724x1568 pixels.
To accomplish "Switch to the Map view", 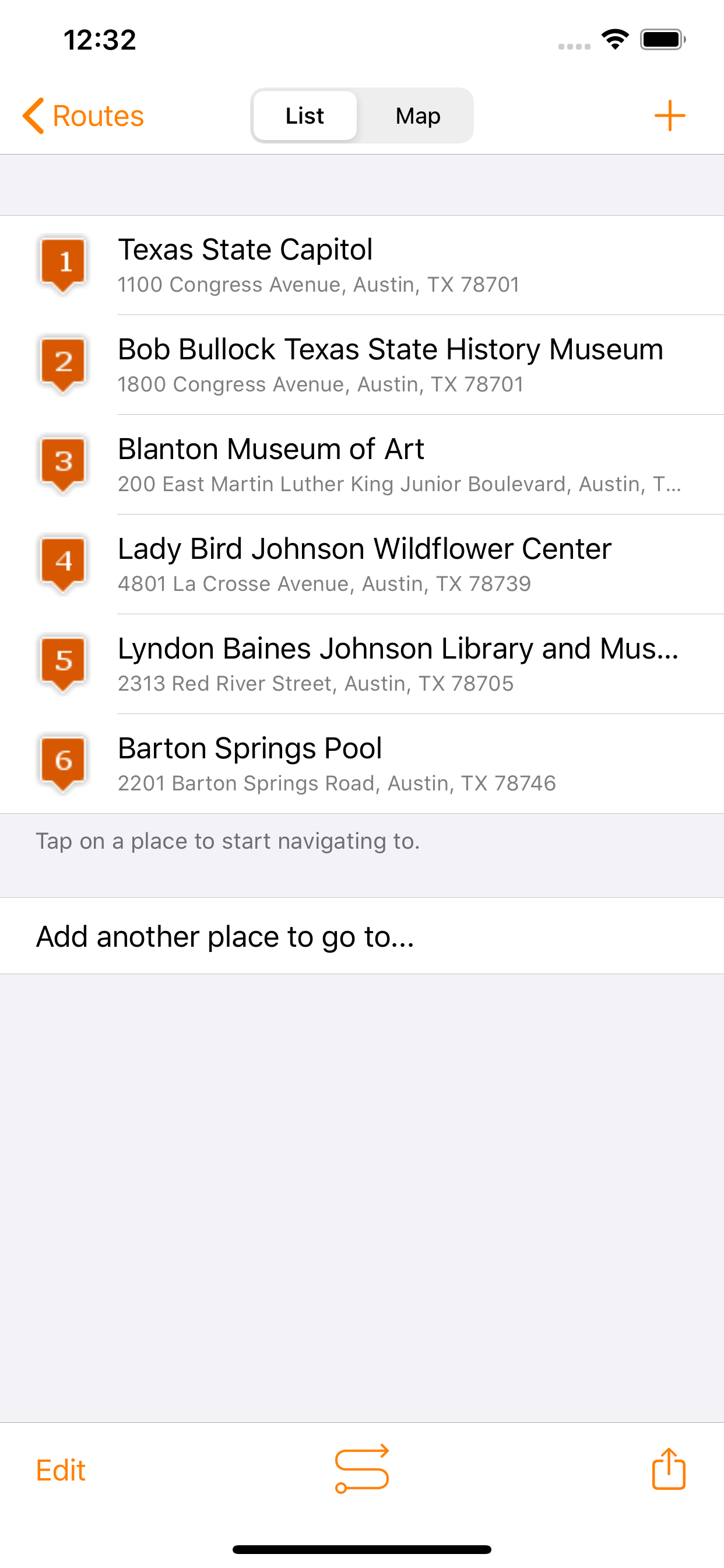I will click(x=417, y=116).
